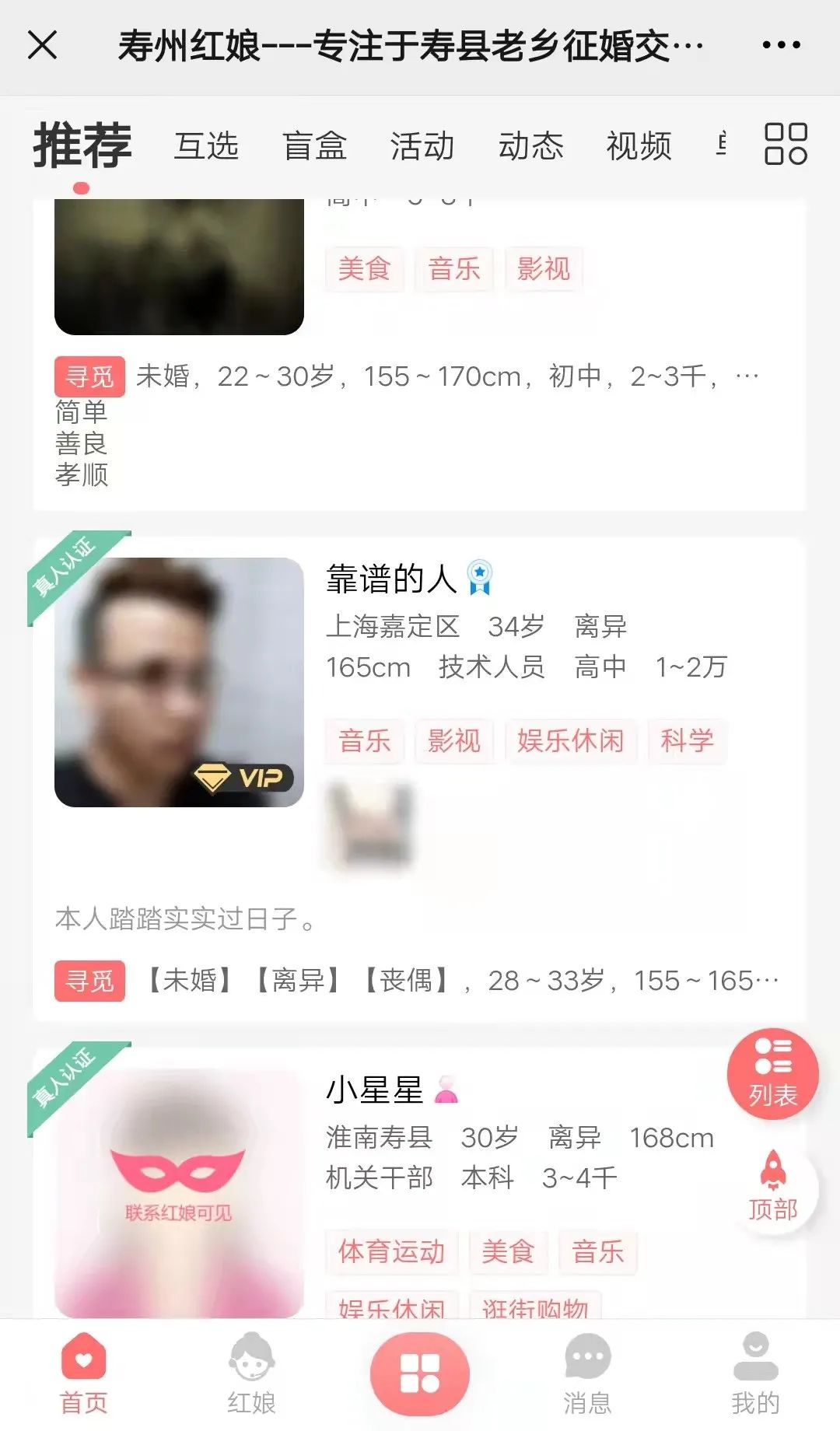This screenshot has width=840, height=1431.
Task: Open 靠谱的人's profile card
Action: pos(390,579)
